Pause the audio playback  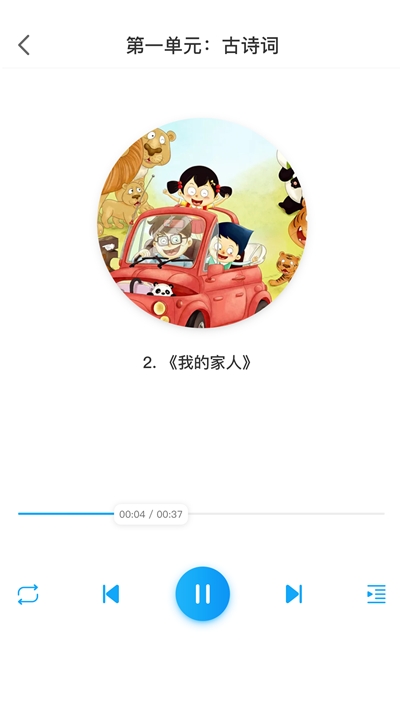tap(203, 594)
